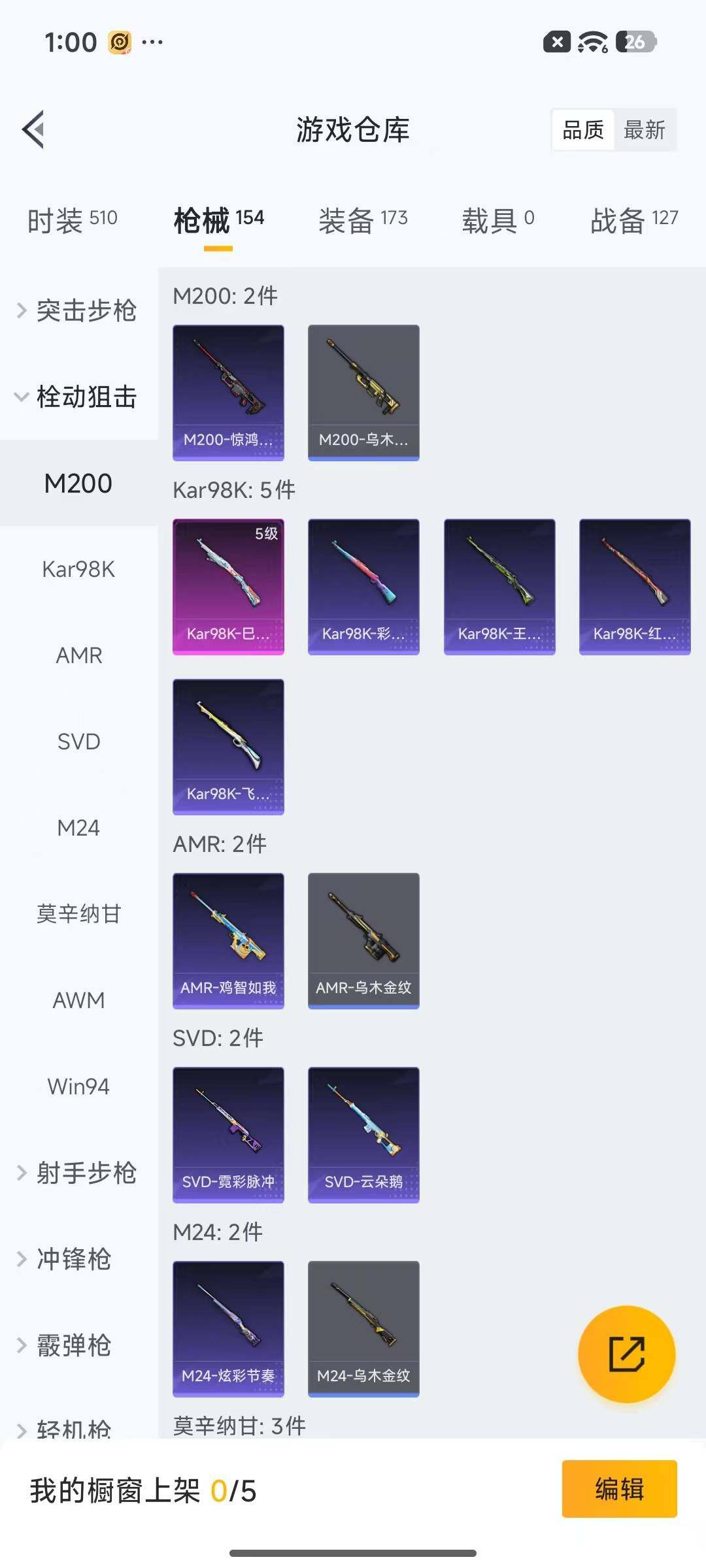The height and width of the screenshot is (1568, 706).
Task: Sort warehouse by 最新
Action: pos(645,130)
